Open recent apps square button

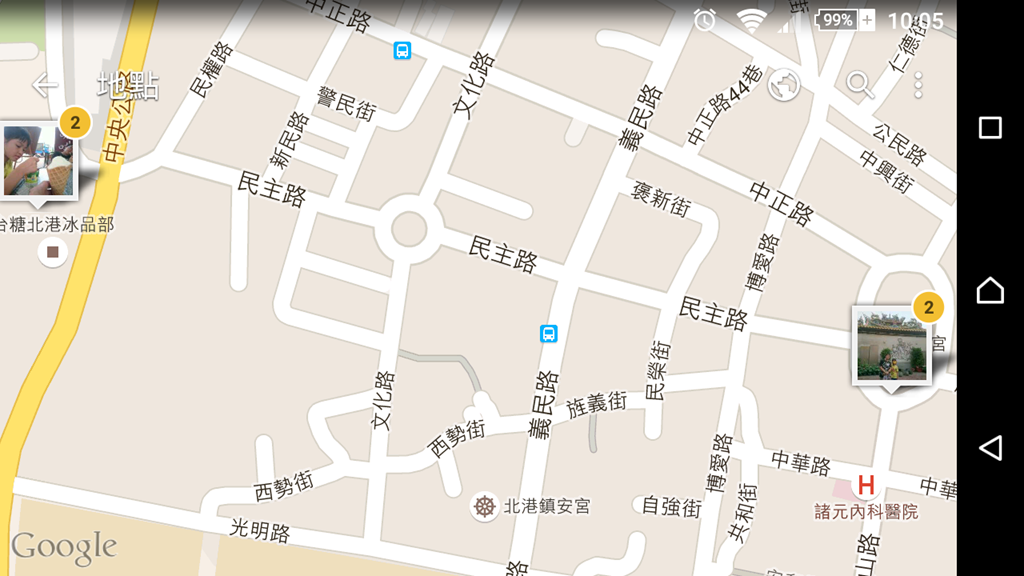[990, 127]
